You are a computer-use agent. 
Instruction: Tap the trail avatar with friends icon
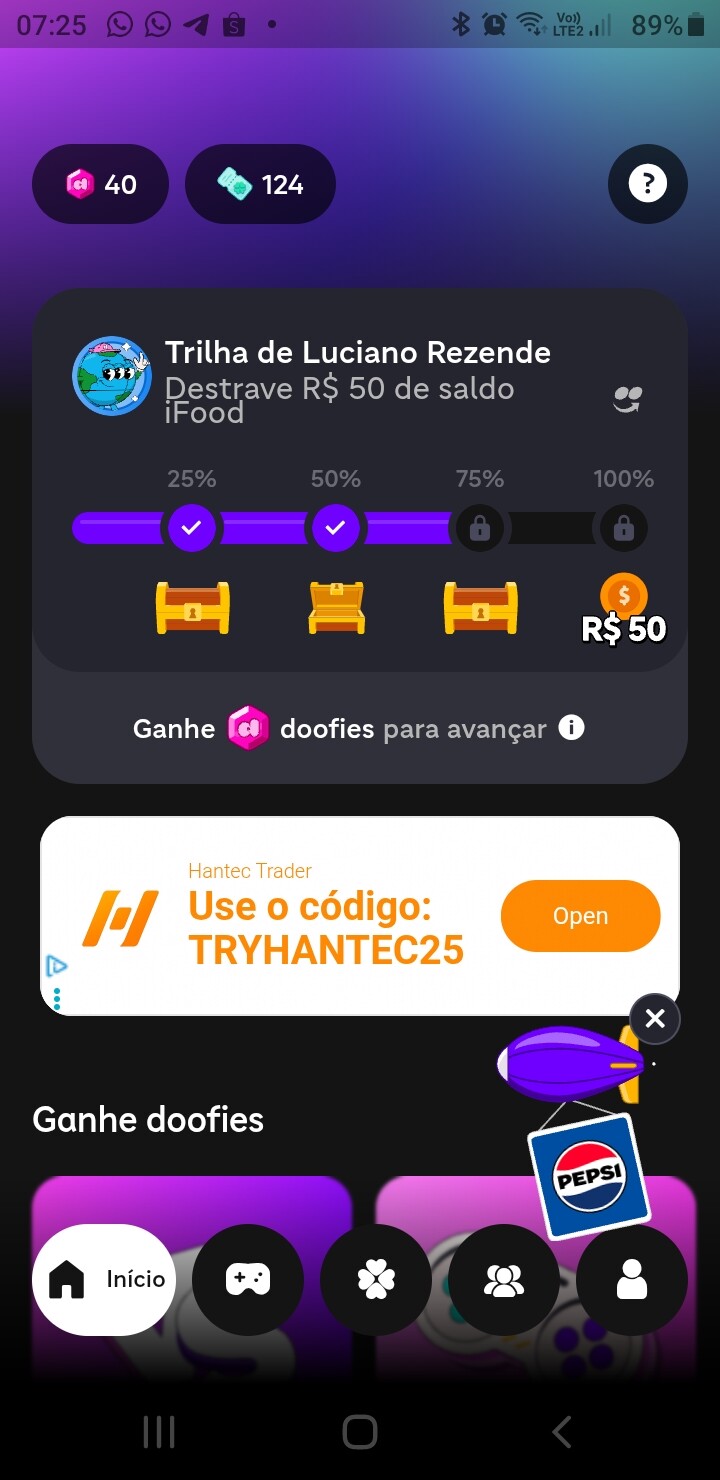pyautogui.click(x=627, y=400)
